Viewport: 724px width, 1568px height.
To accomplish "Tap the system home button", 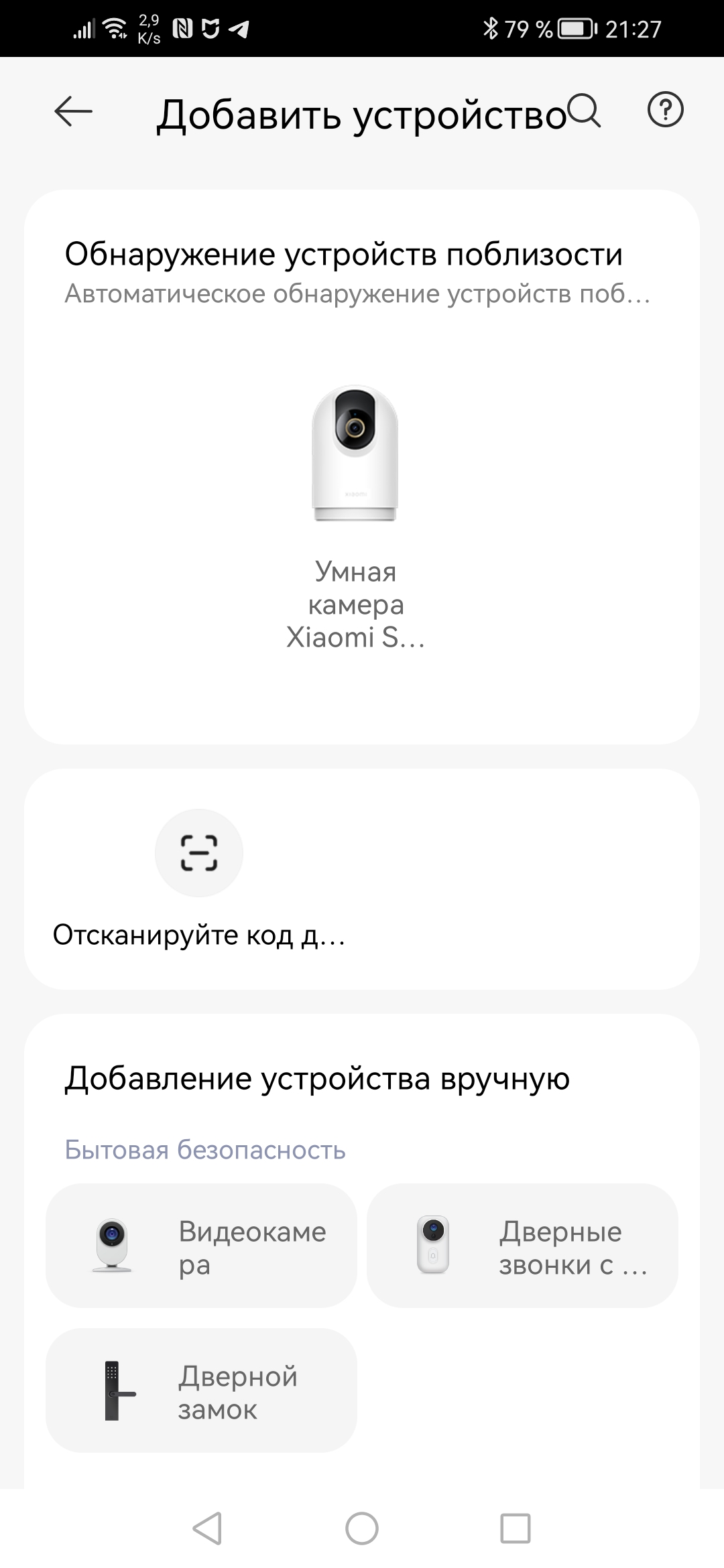I will point(362,1528).
